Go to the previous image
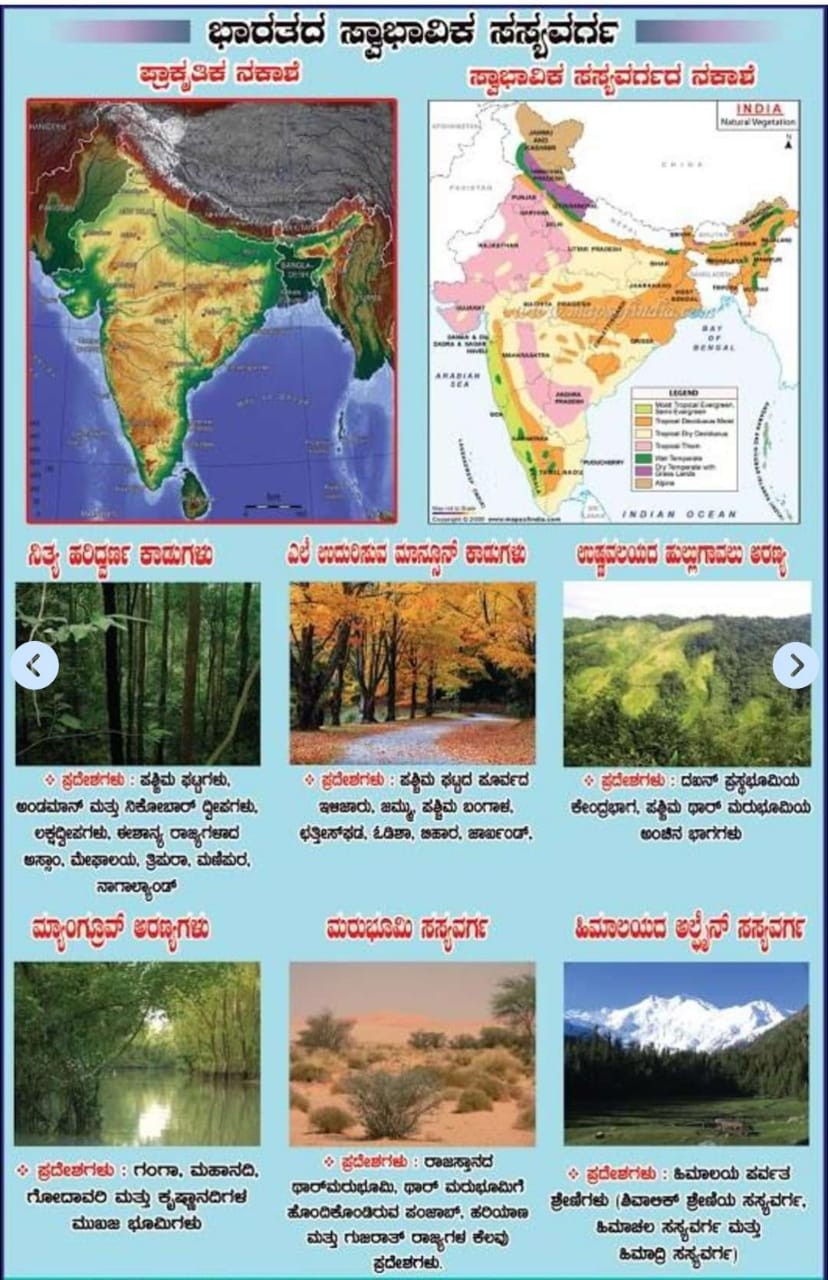828x1280 pixels. (x=35, y=665)
